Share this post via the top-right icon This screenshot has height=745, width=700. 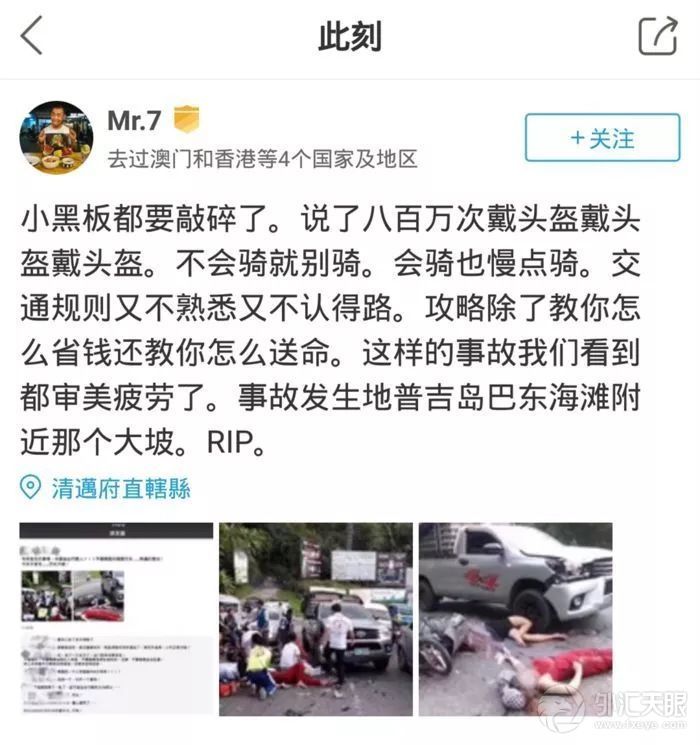click(657, 36)
